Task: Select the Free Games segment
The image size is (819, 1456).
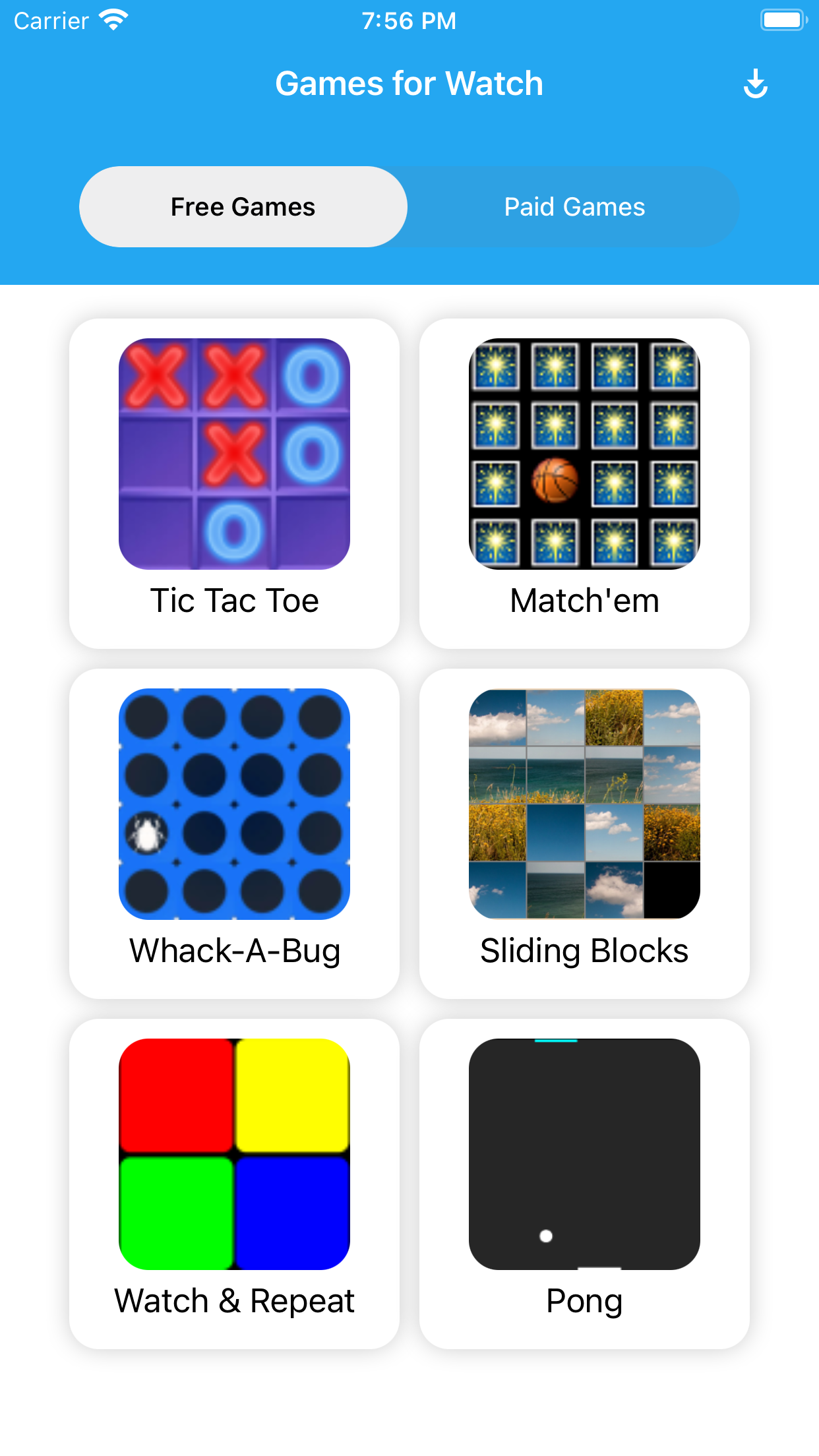Action: pyautogui.click(x=243, y=207)
